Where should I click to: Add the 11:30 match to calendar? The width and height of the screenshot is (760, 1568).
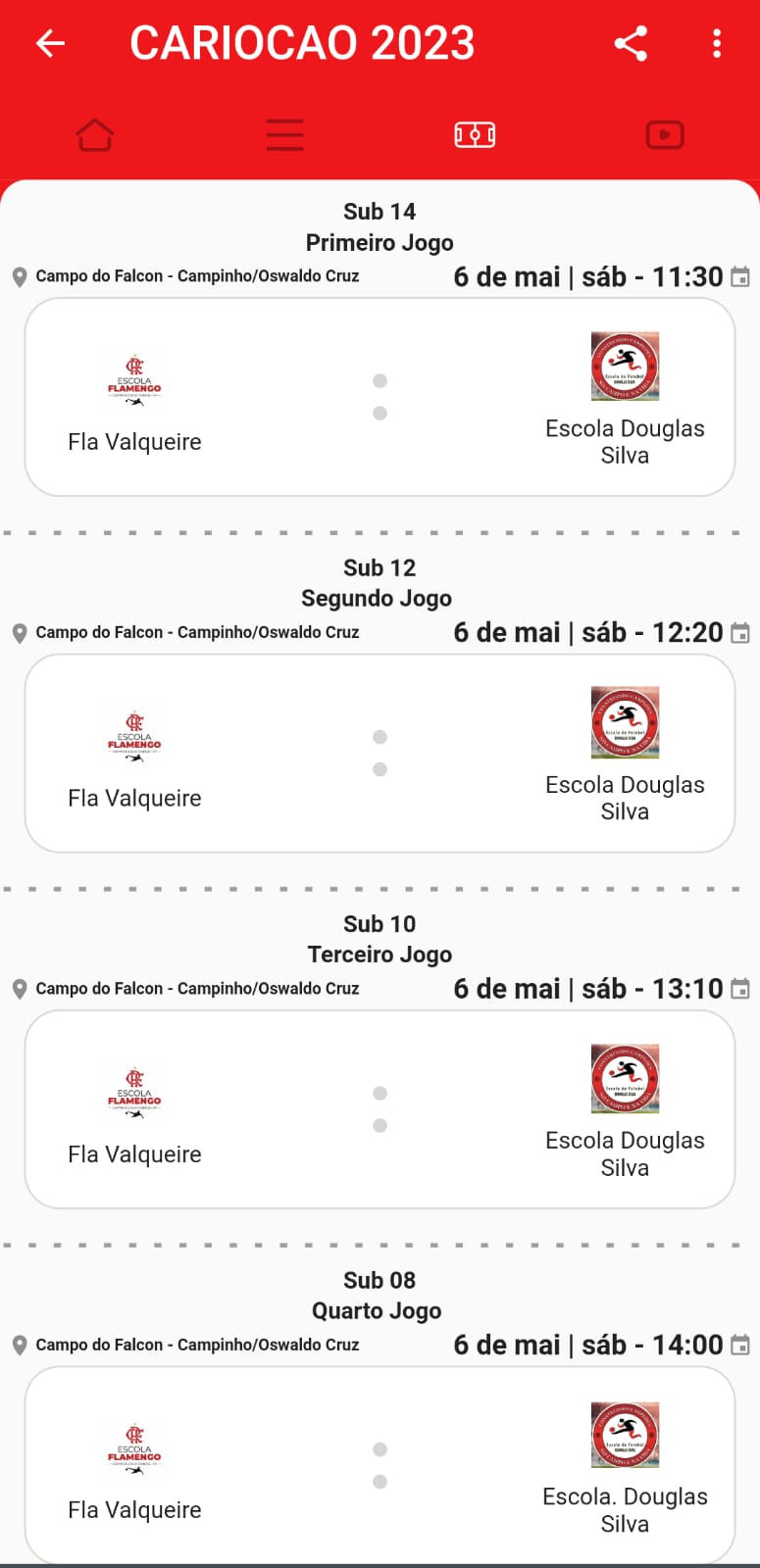coord(741,277)
